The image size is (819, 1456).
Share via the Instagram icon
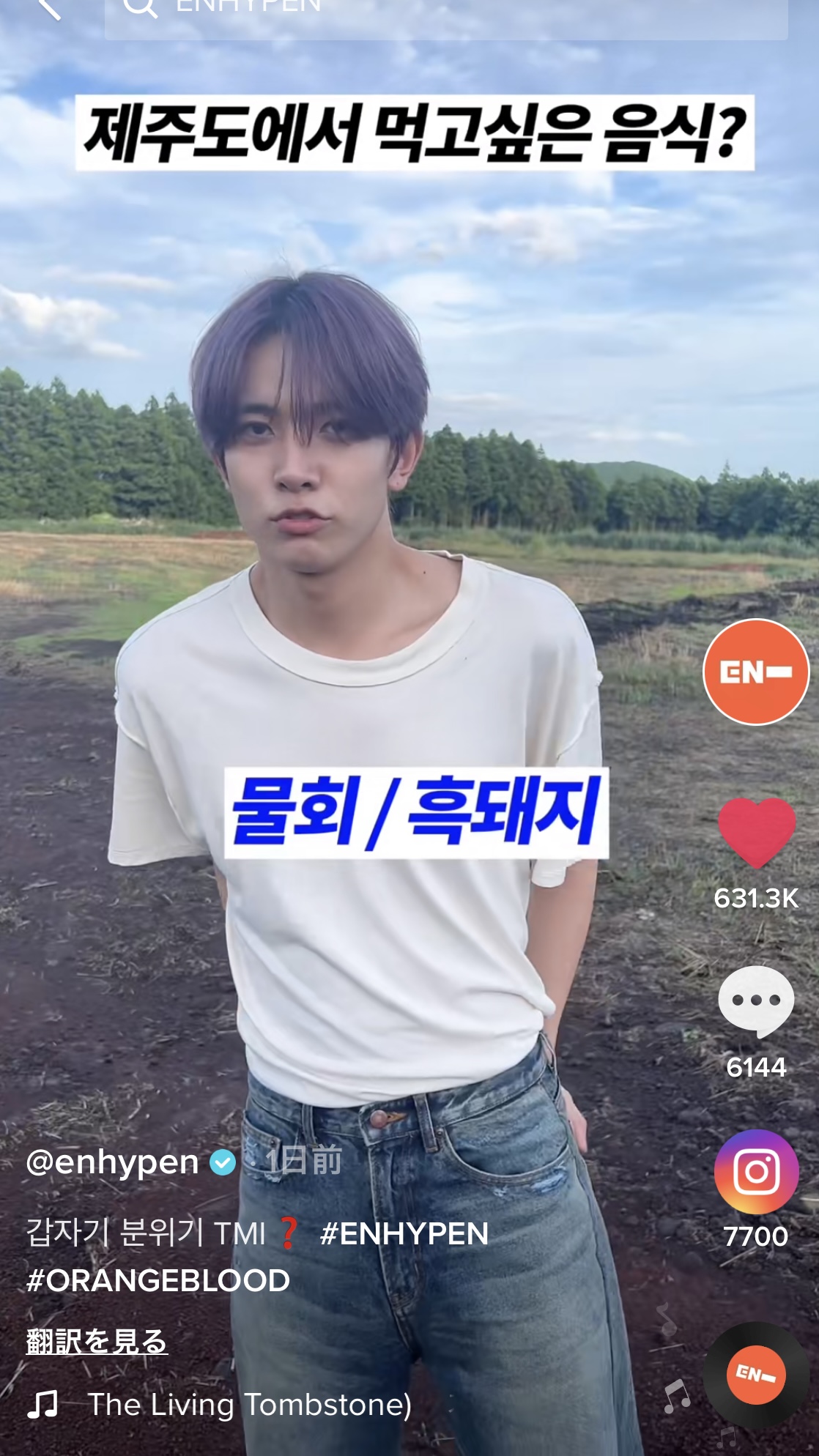pyautogui.click(x=757, y=1172)
